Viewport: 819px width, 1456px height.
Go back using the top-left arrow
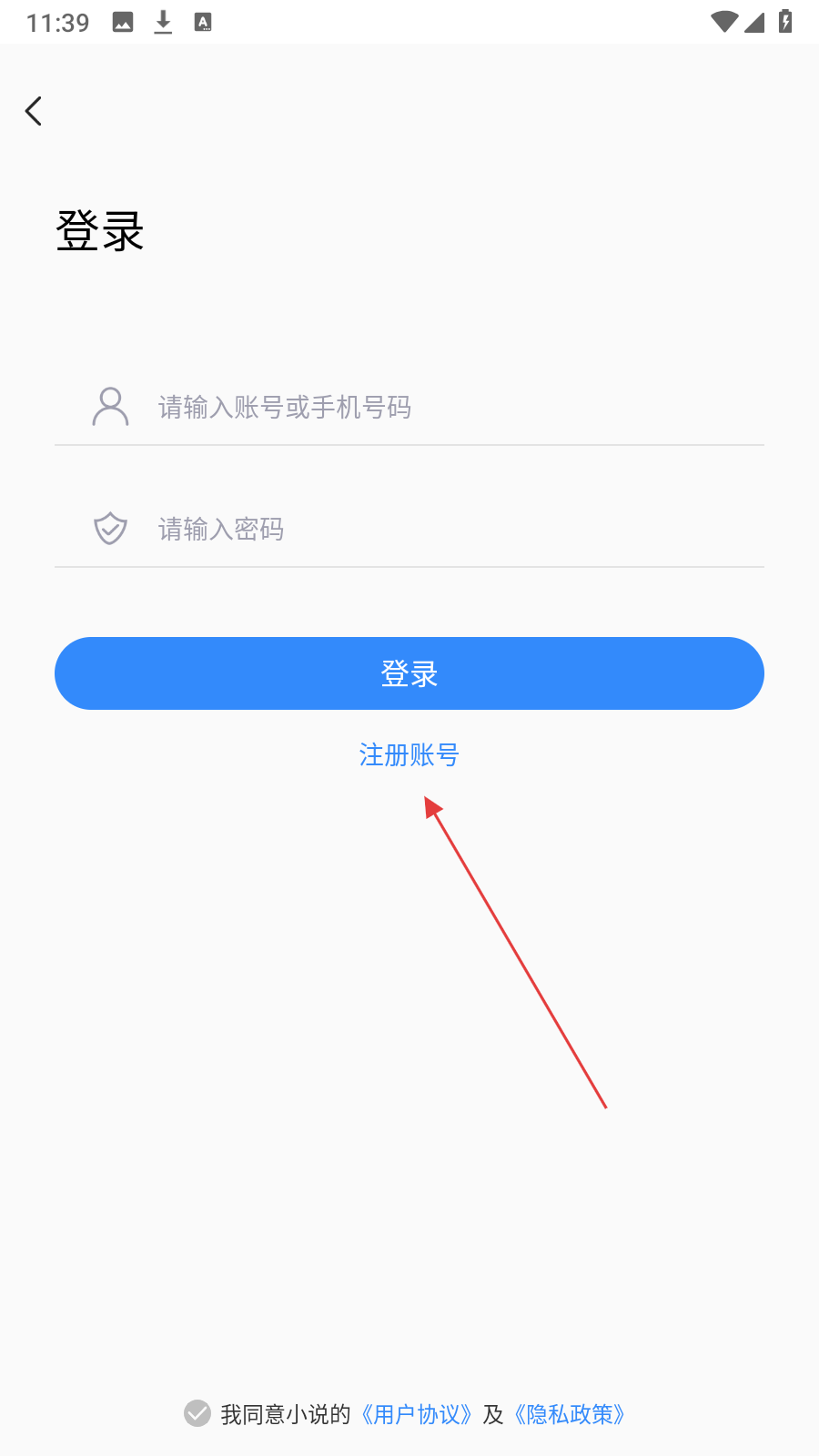[x=34, y=111]
